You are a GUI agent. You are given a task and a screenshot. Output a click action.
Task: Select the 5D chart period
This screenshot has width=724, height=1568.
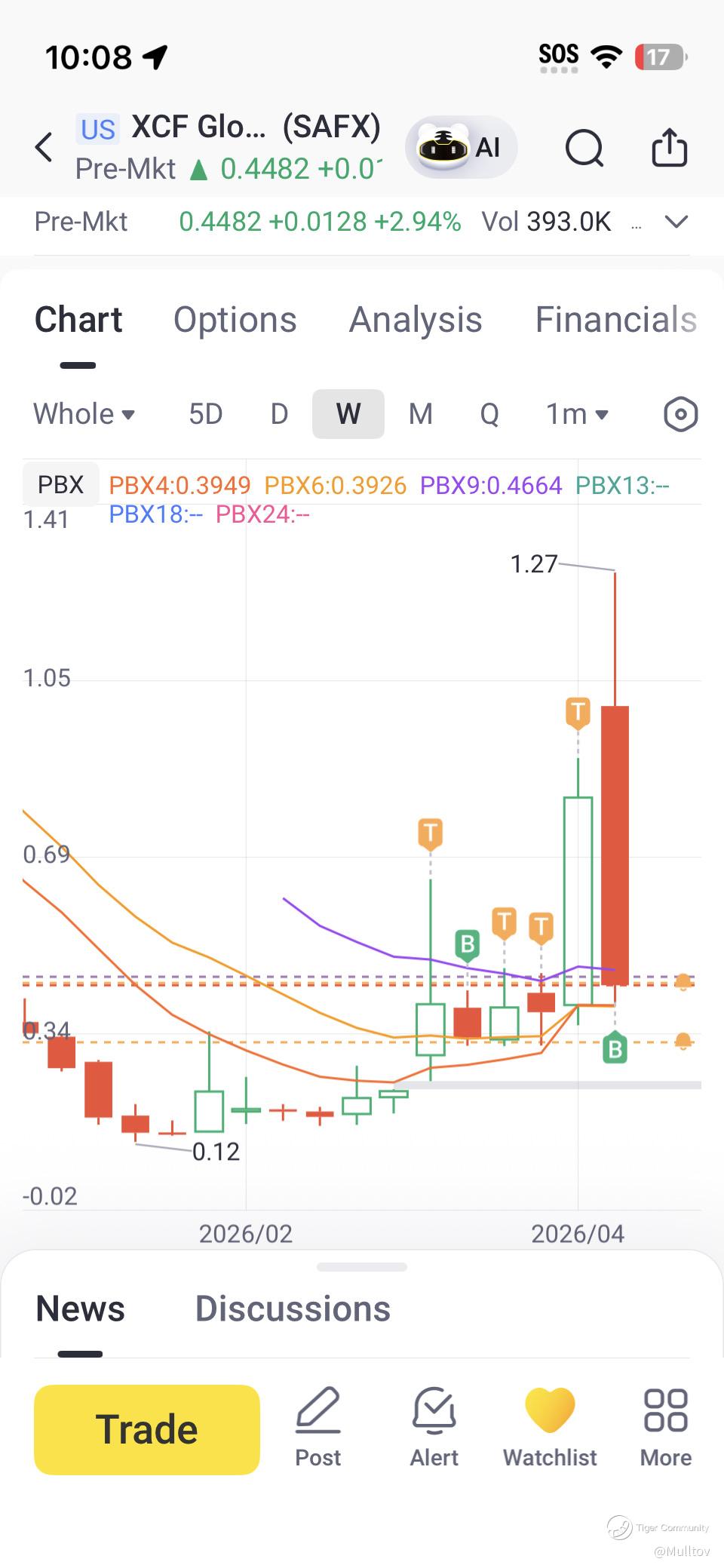(x=205, y=414)
